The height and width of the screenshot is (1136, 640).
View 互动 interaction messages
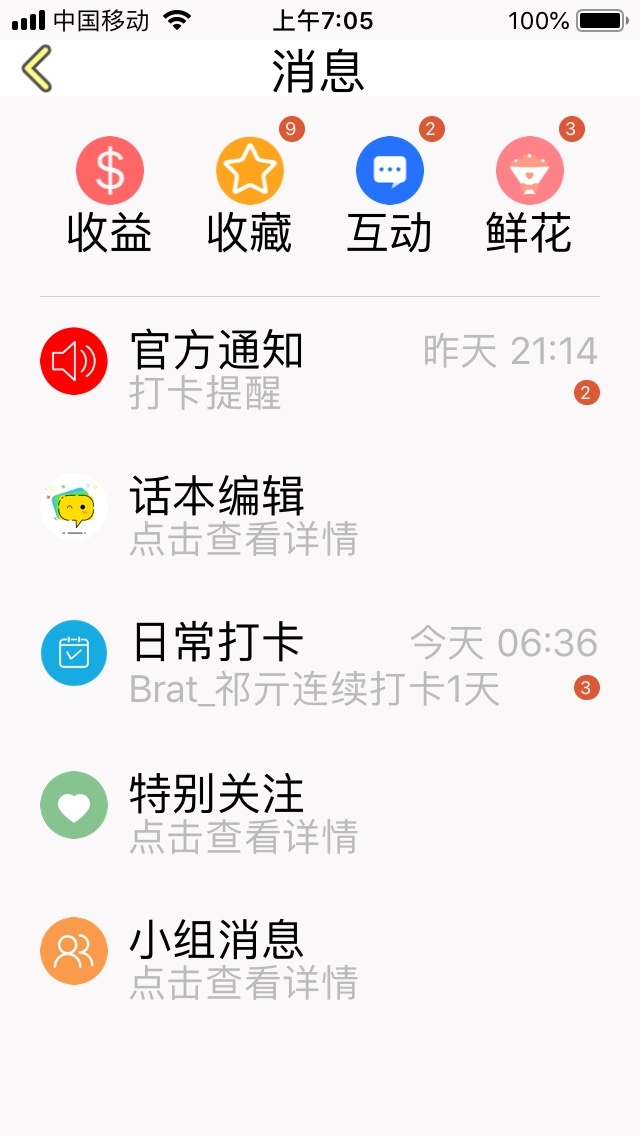(x=389, y=194)
